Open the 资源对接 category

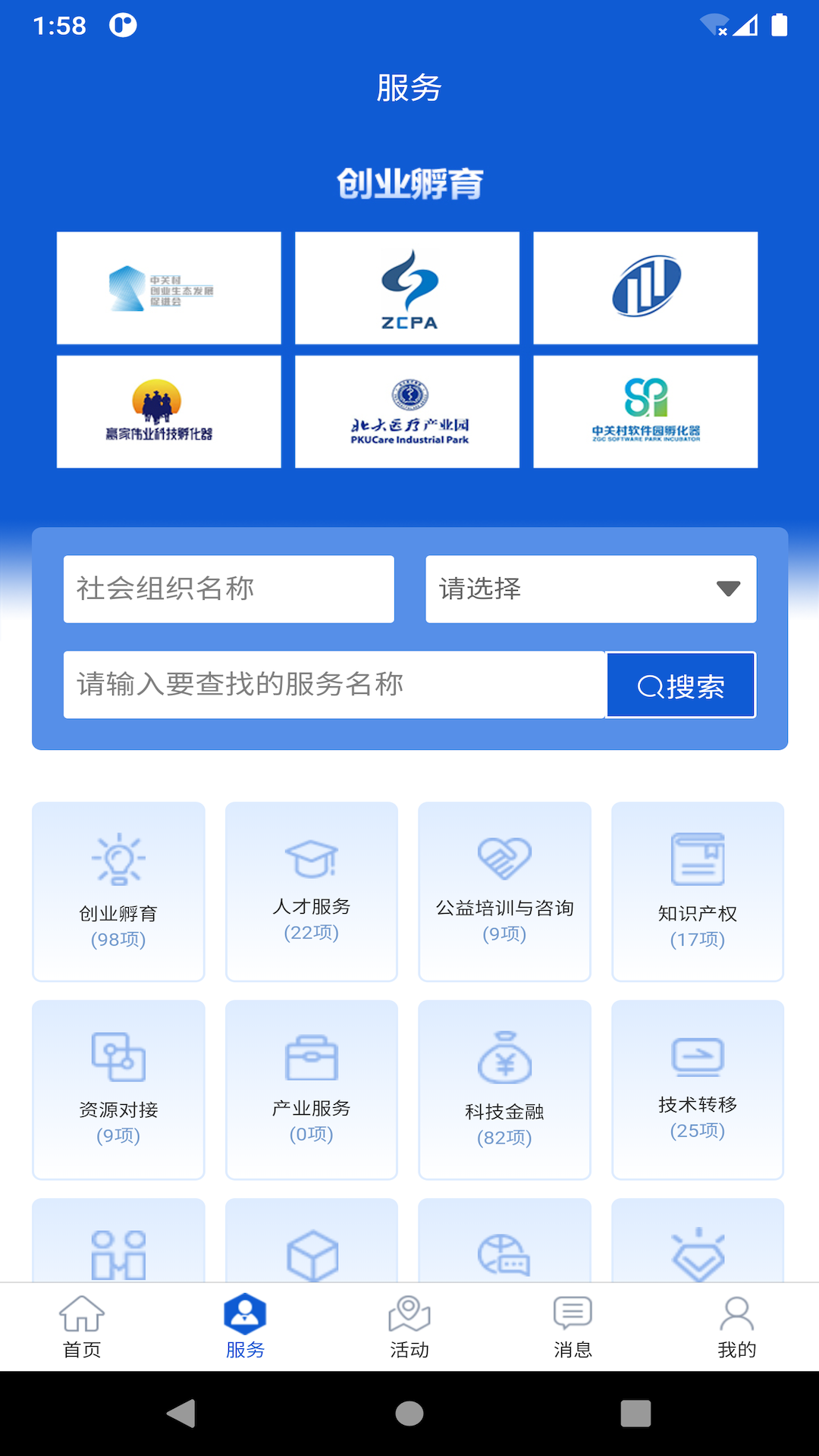coord(118,1090)
